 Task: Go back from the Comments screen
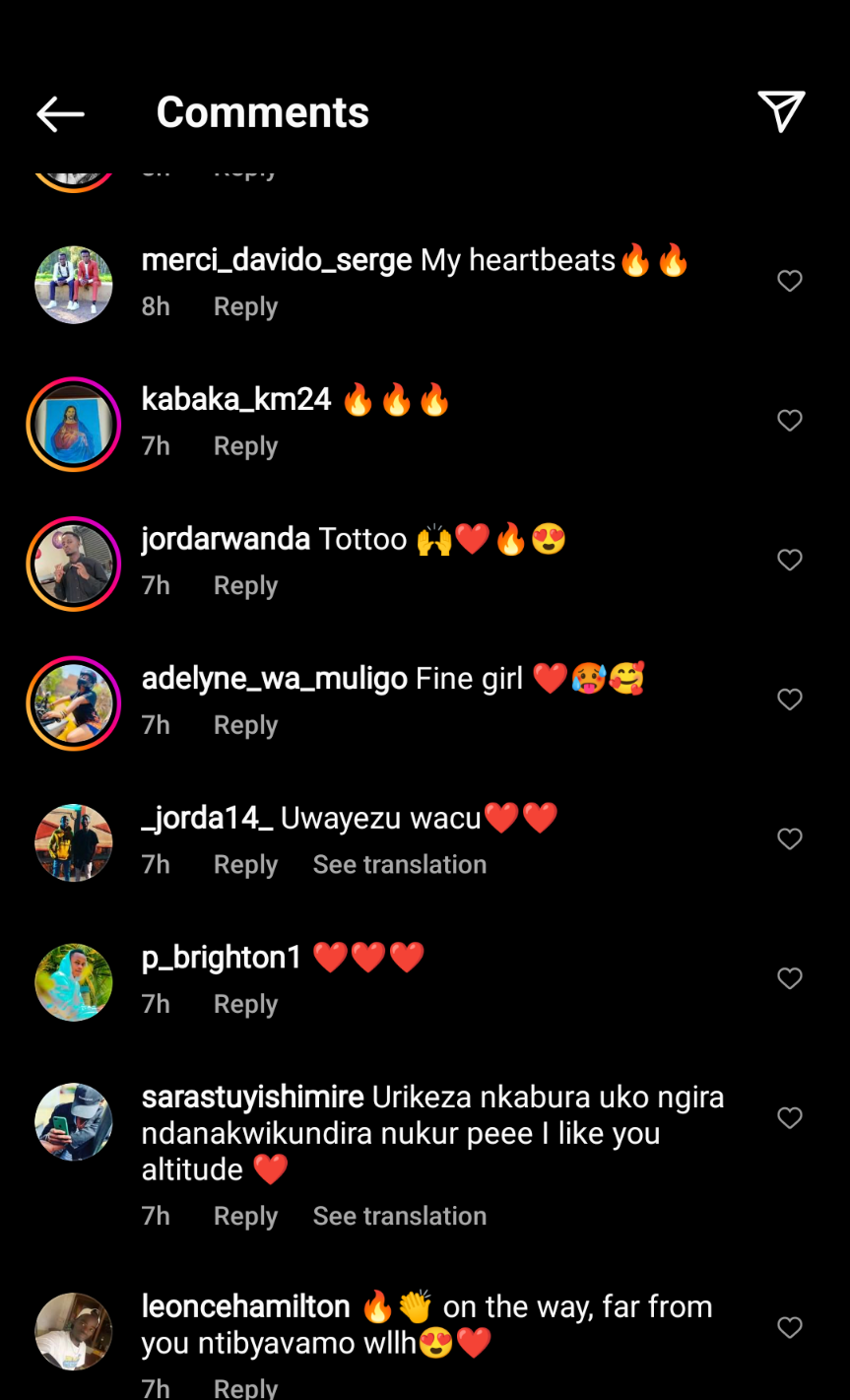(60, 114)
